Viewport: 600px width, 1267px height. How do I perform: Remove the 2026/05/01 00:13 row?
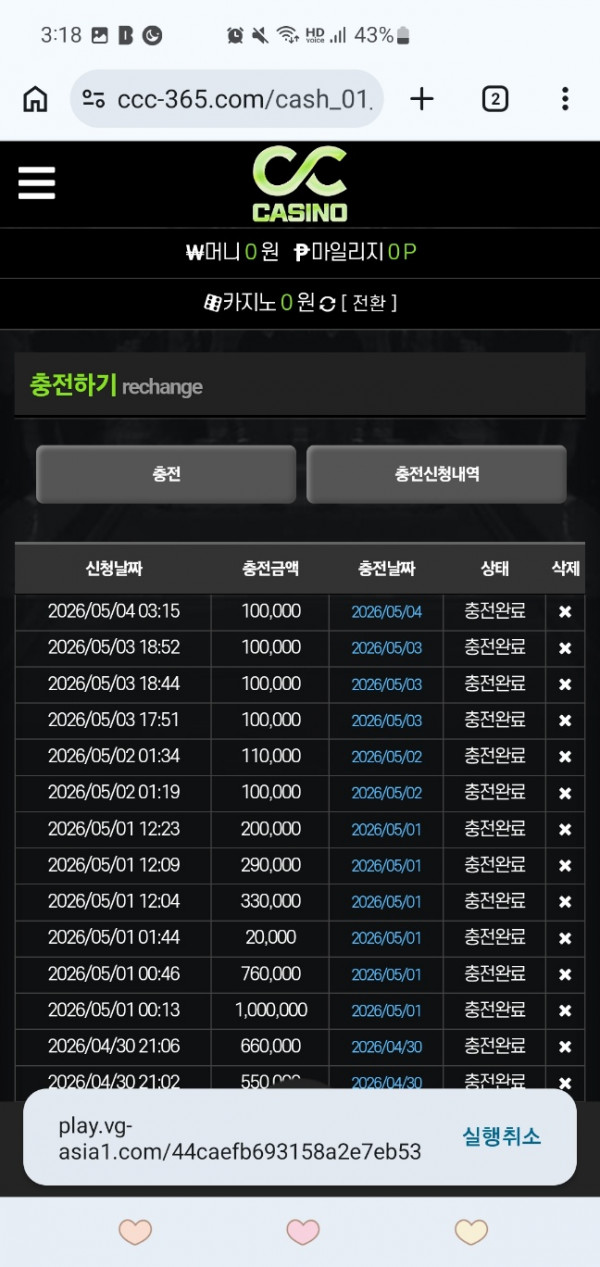(x=565, y=1011)
